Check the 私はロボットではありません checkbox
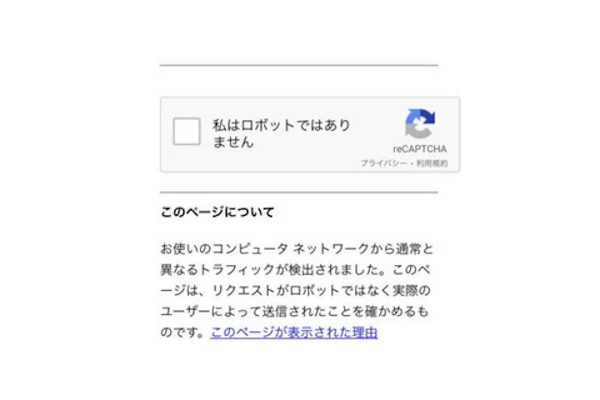600x400 pixels. click(187, 131)
